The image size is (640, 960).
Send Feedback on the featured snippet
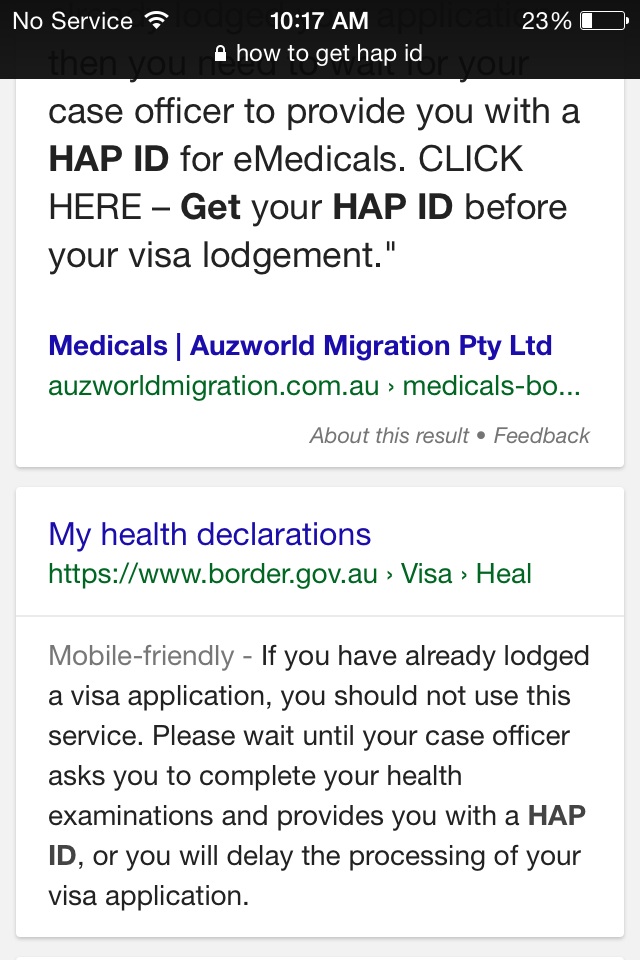[541, 435]
